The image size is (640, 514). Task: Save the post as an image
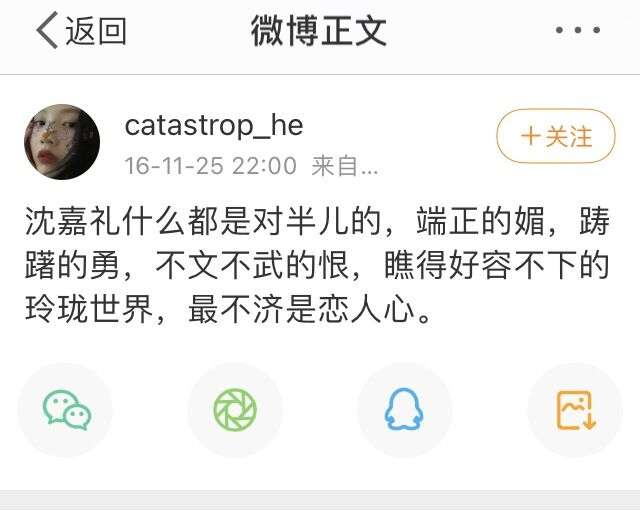[575, 410]
